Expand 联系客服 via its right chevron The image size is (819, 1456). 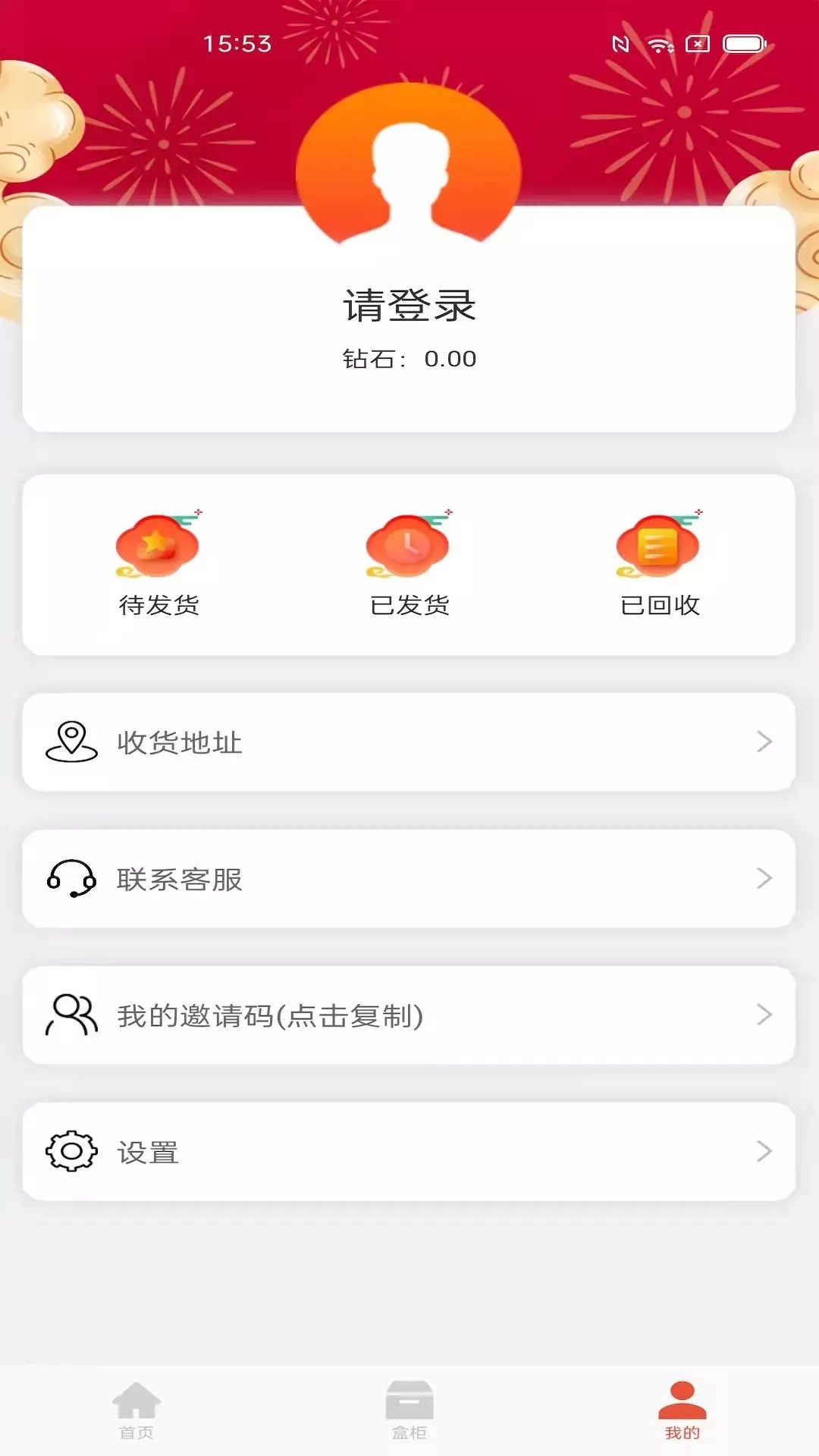pos(764,880)
